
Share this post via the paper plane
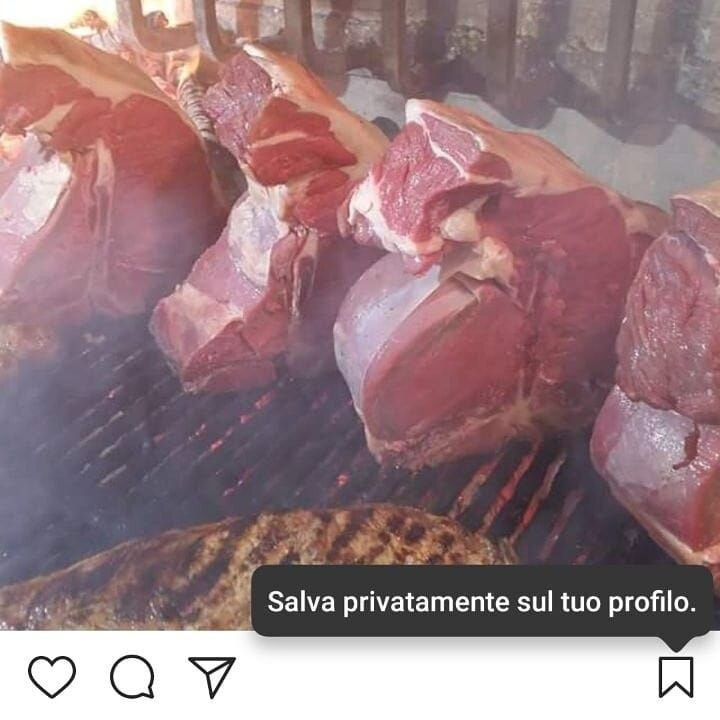click(x=212, y=677)
